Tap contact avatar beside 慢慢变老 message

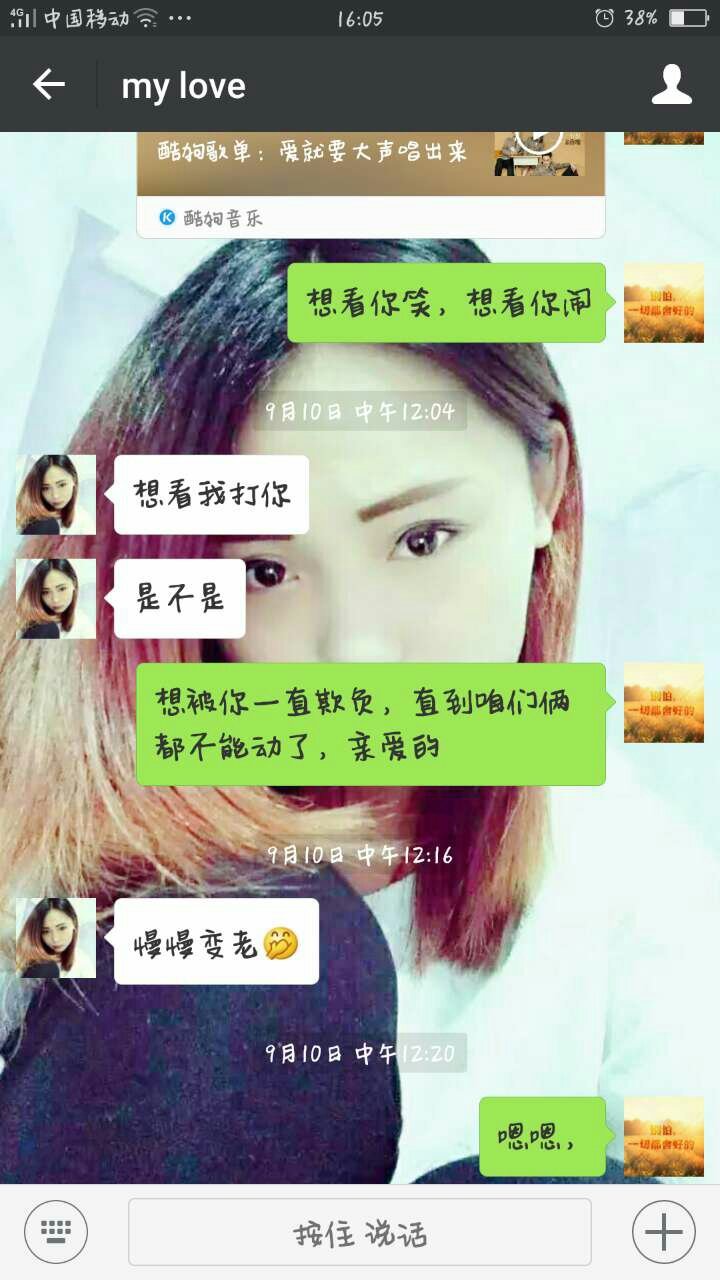pos(56,938)
